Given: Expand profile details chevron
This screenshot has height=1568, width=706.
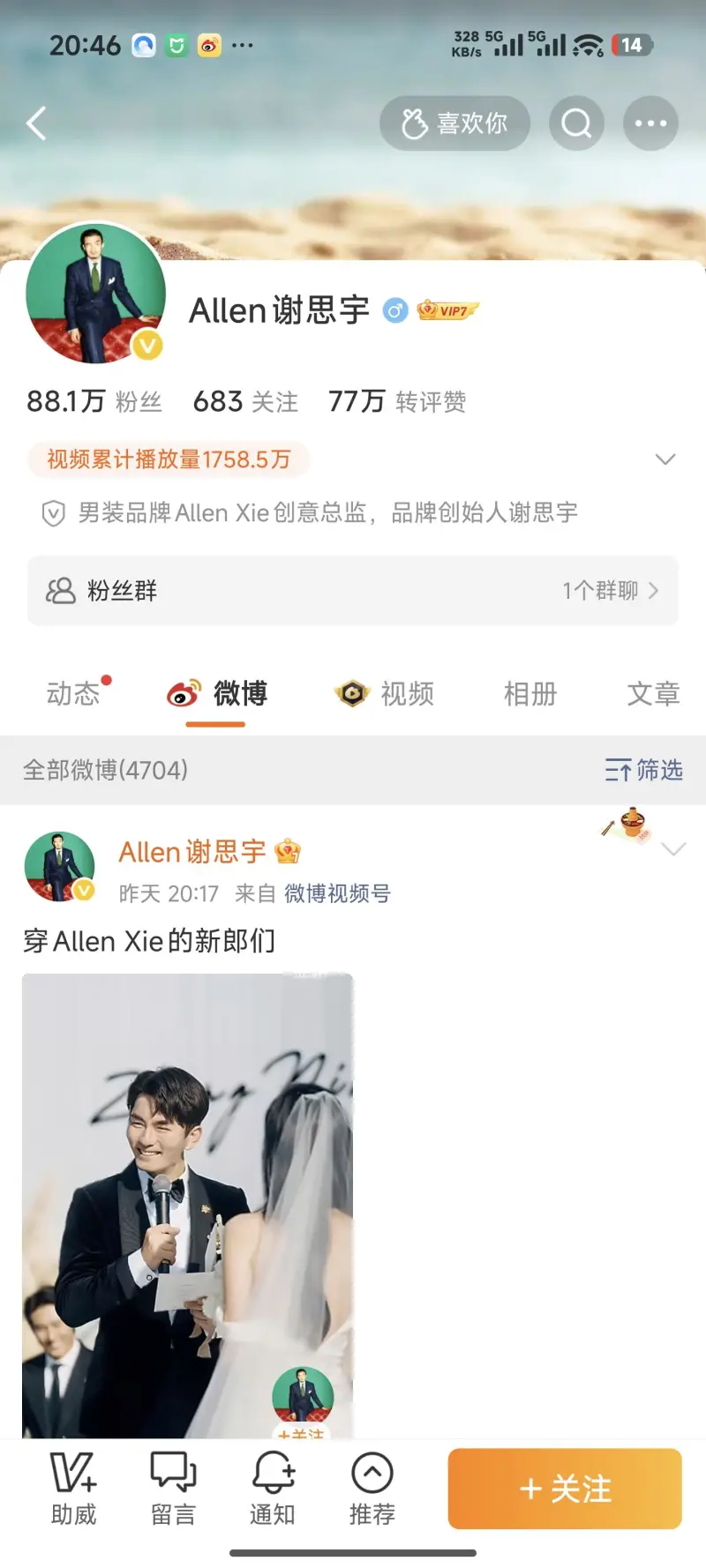Looking at the screenshot, I should [x=665, y=459].
